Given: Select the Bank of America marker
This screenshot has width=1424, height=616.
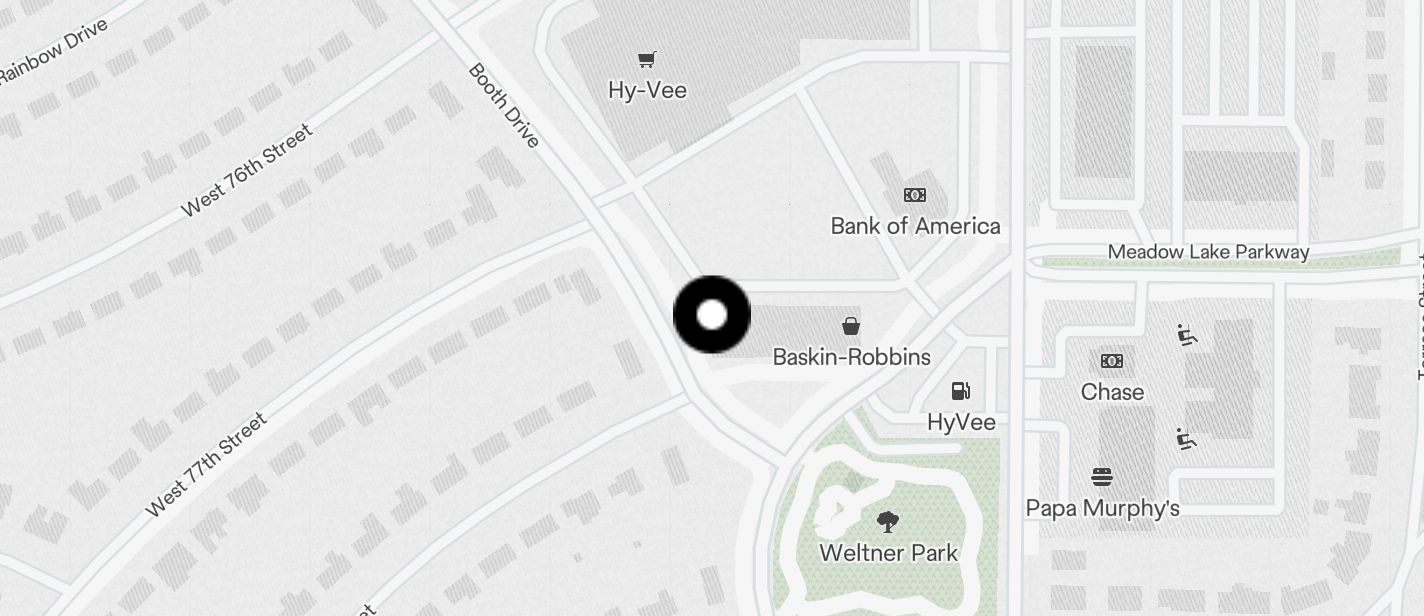Looking at the screenshot, I should tap(914, 195).
